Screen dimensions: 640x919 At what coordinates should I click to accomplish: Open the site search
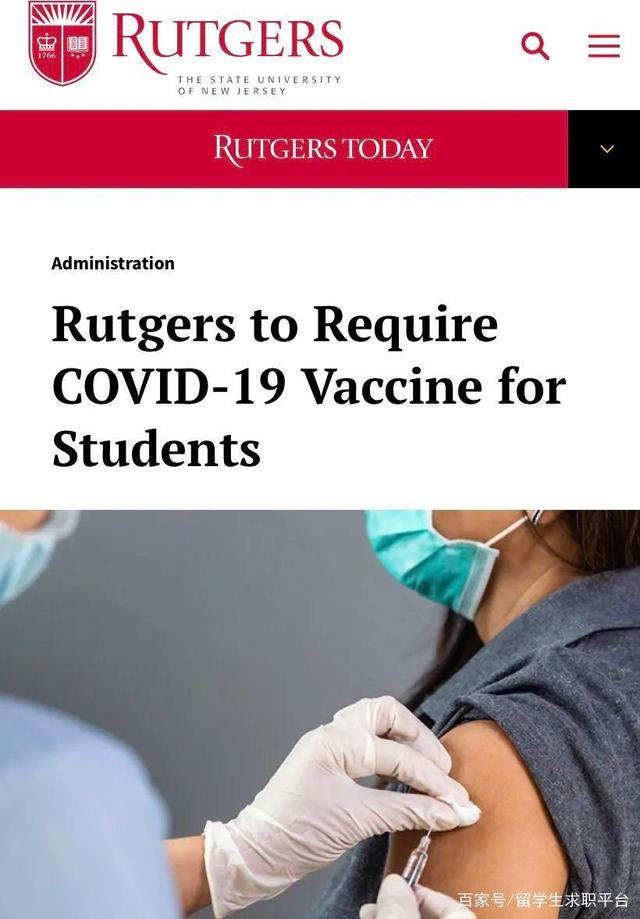pyautogui.click(x=535, y=46)
